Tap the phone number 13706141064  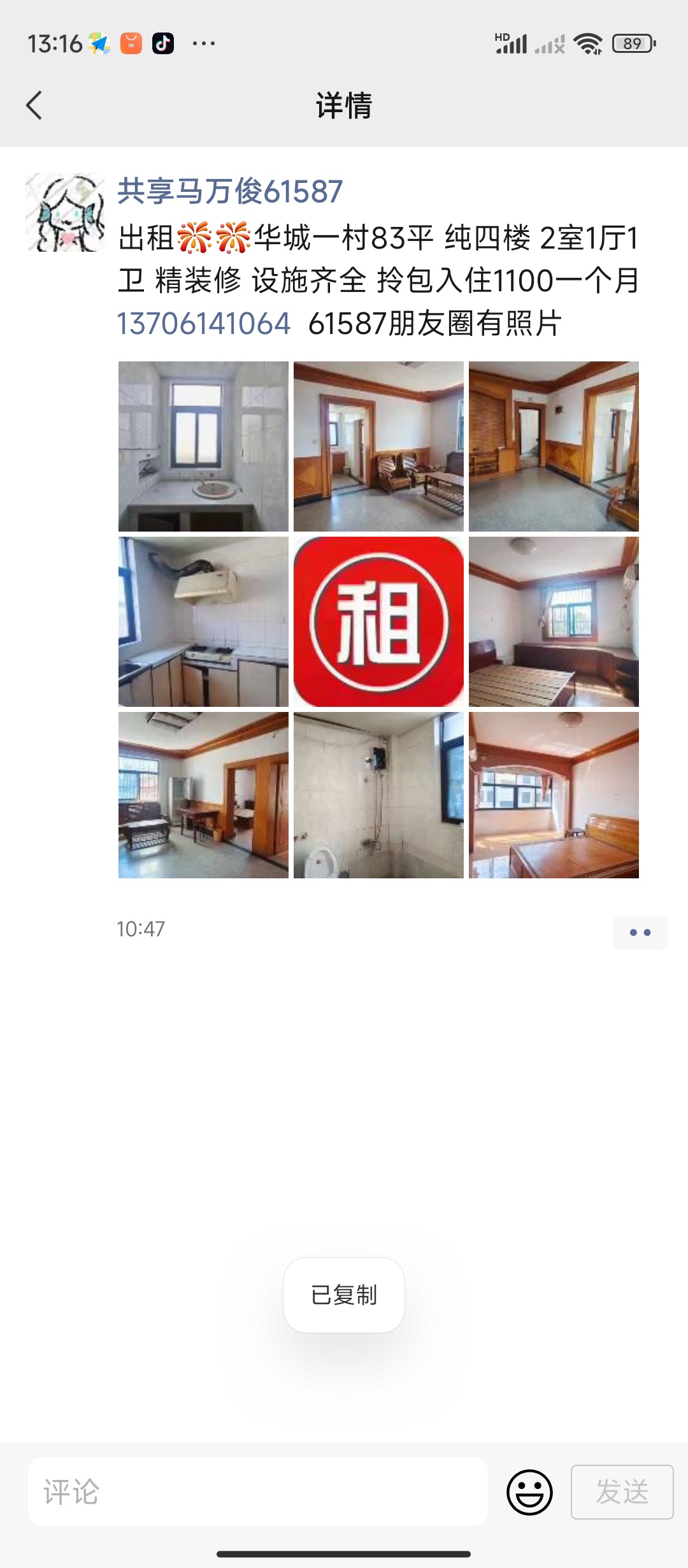(204, 323)
